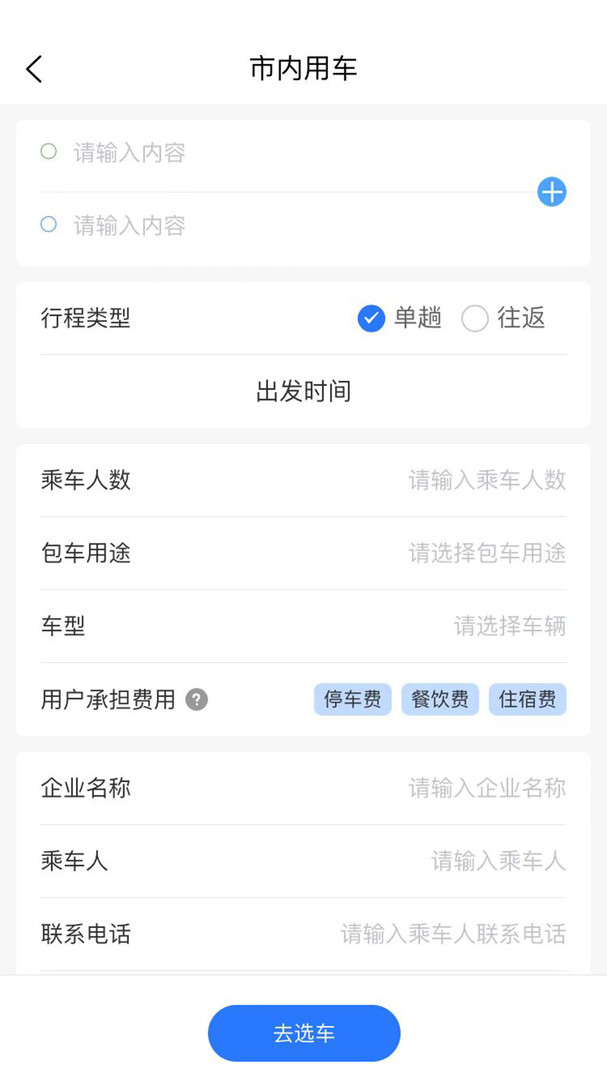The width and height of the screenshot is (607, 1080).
Task: Toggle the 停车费 chip
Action: point(353,700)
